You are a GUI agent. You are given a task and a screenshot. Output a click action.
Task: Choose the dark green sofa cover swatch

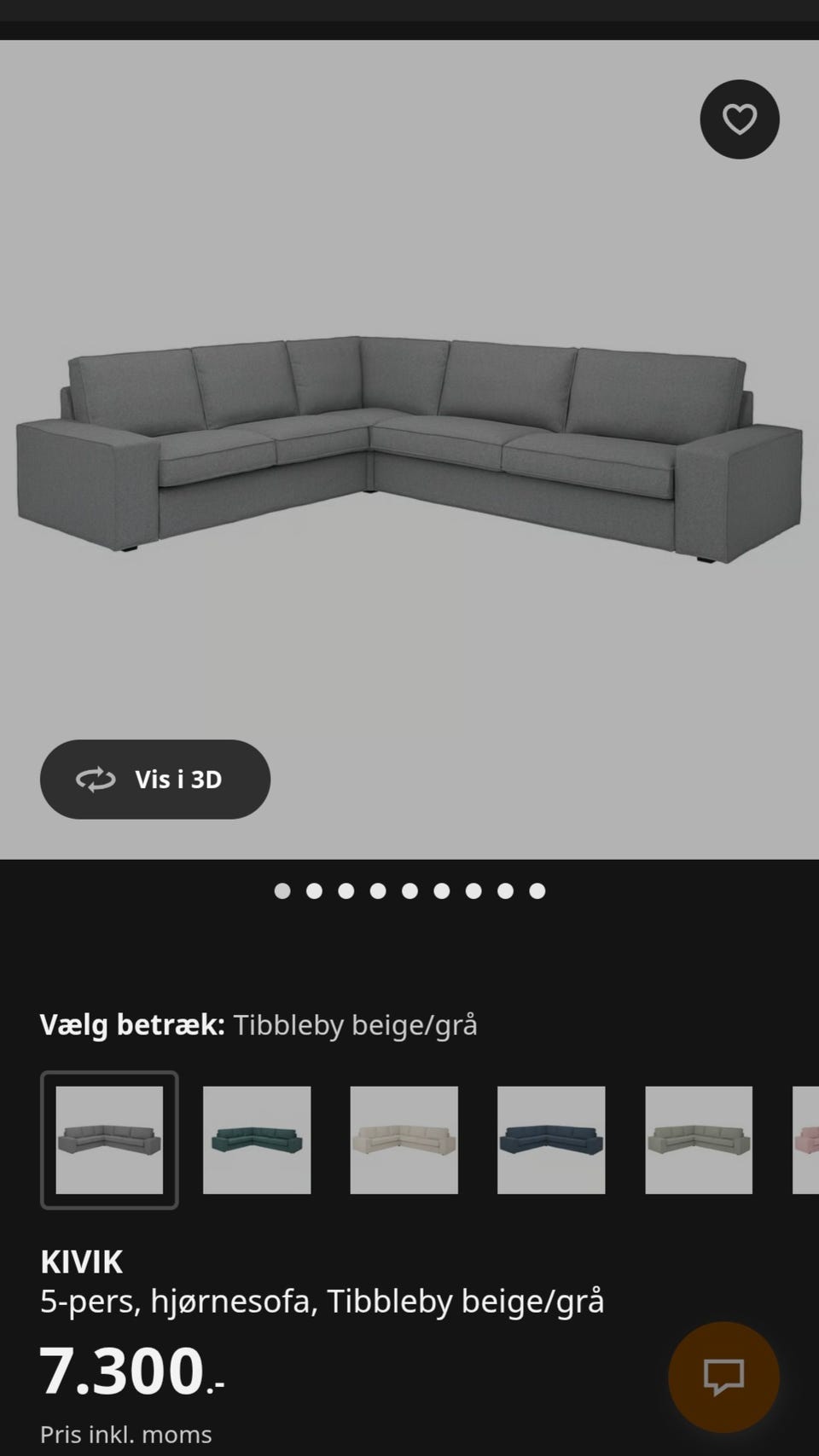tap(256, 1141)
